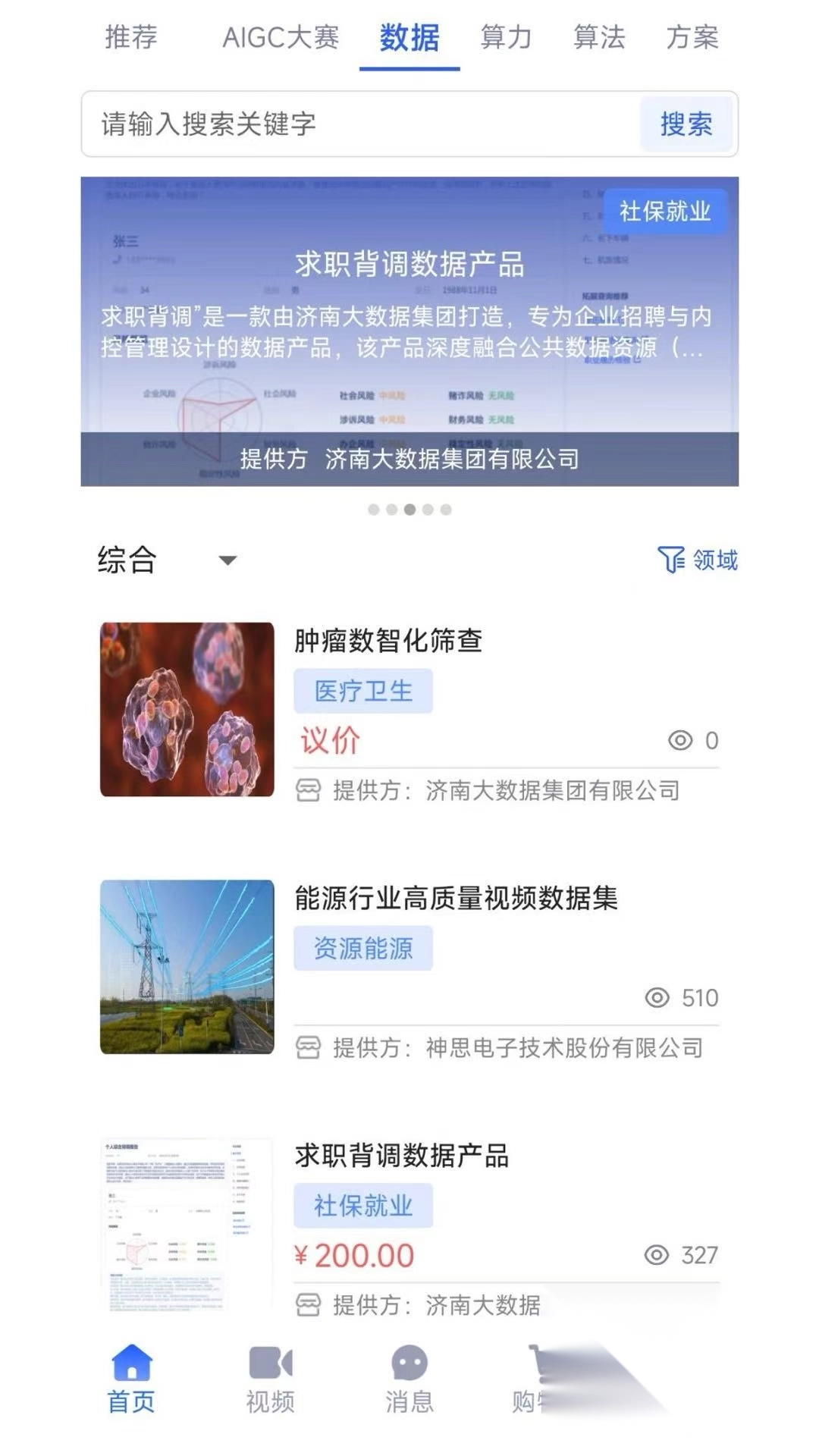
Task: Click the eye view-count icon beside 肿瘤数智化筛查
Action: pyautogui.click(x=680, y=739)
